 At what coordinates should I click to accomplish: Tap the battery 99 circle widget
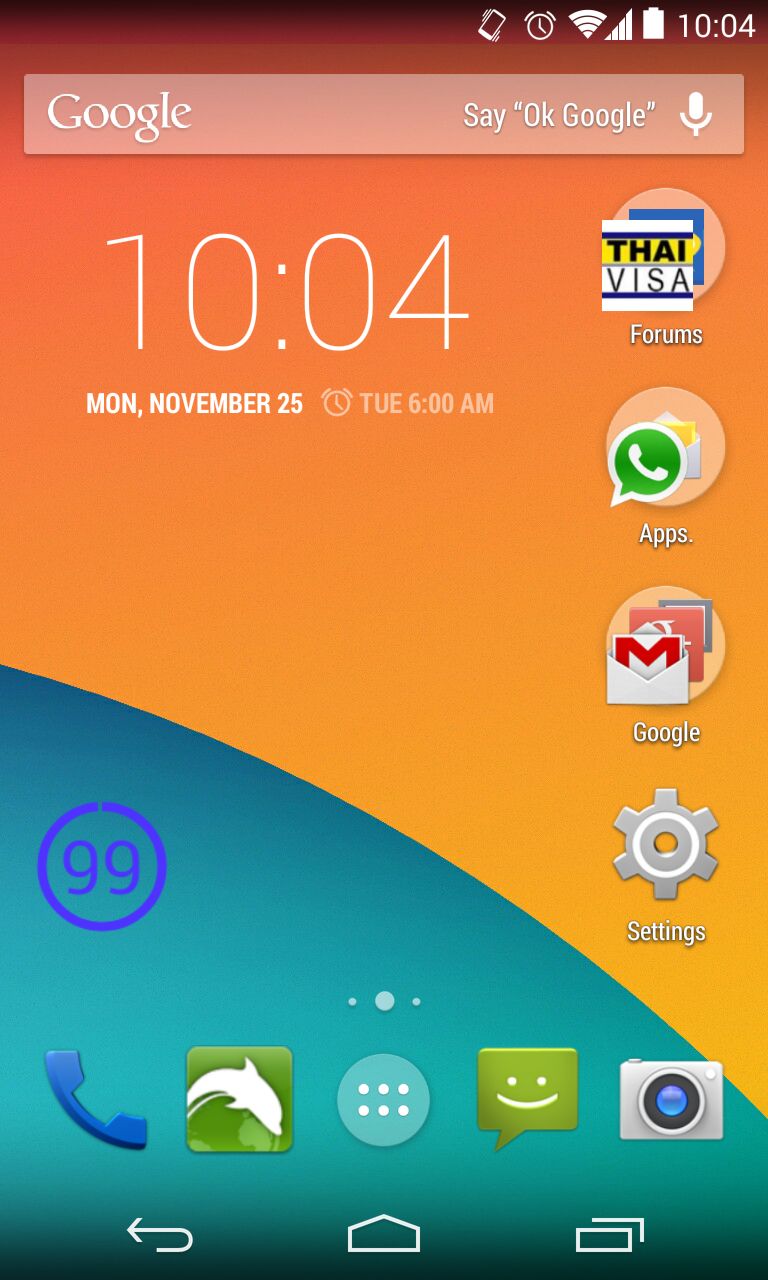102,866
